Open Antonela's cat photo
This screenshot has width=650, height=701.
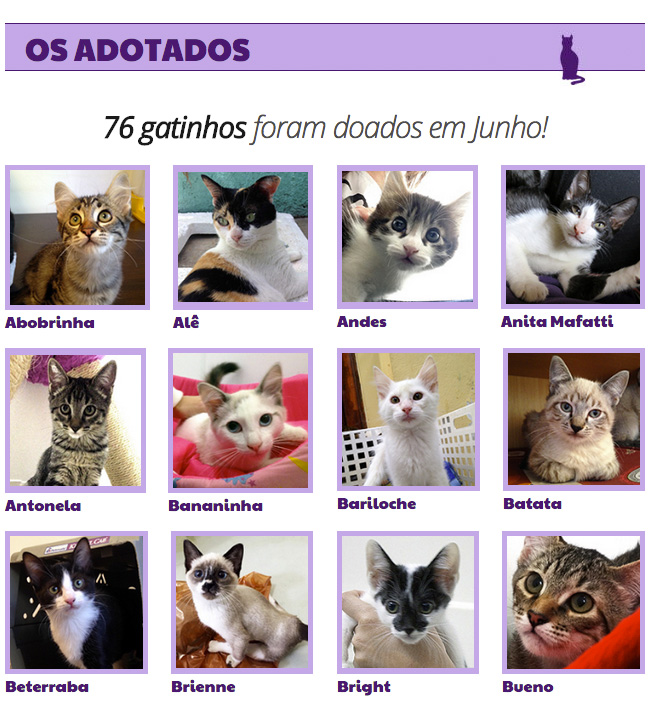click(x=76, y=420)
